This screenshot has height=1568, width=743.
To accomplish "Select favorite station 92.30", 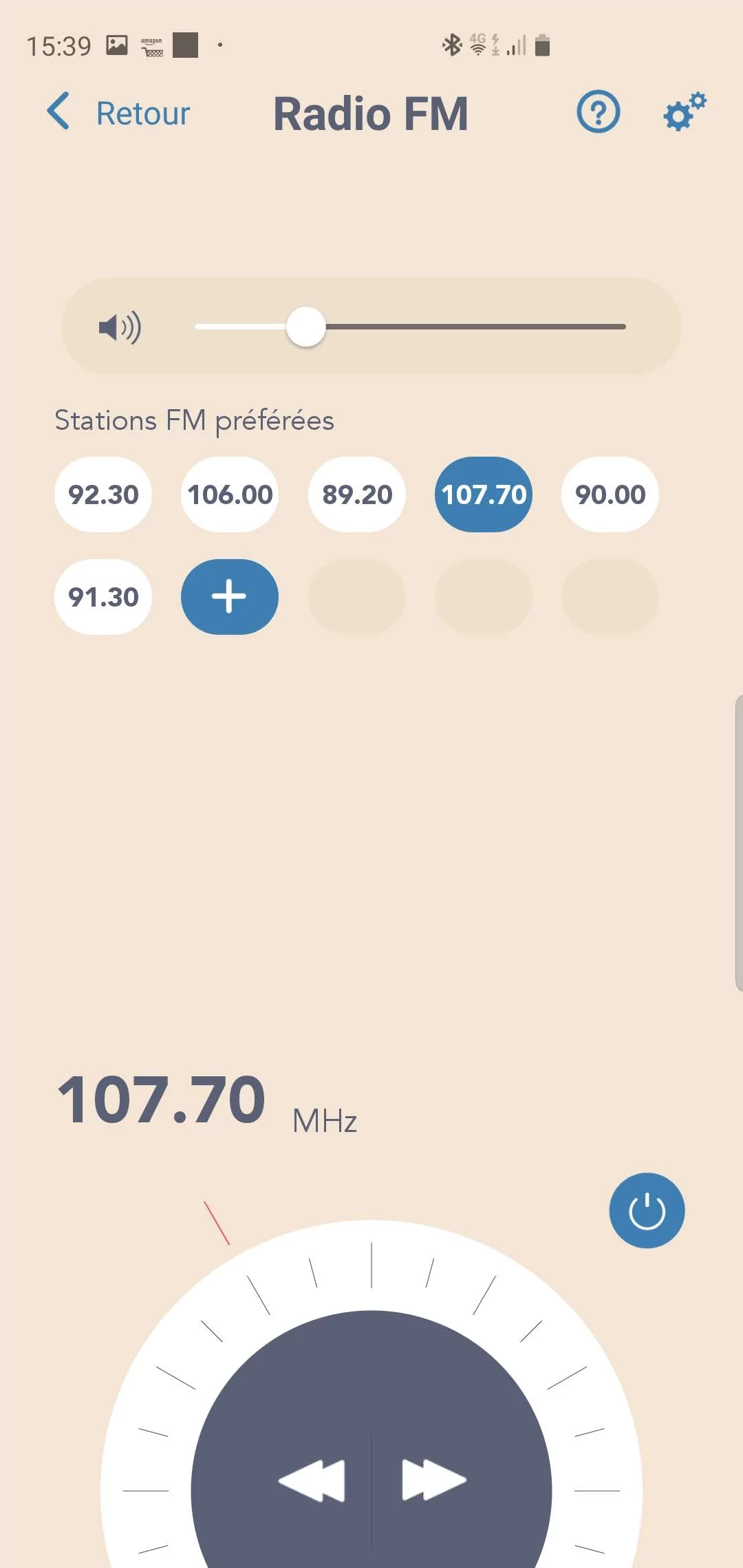I will coord(103,494).
